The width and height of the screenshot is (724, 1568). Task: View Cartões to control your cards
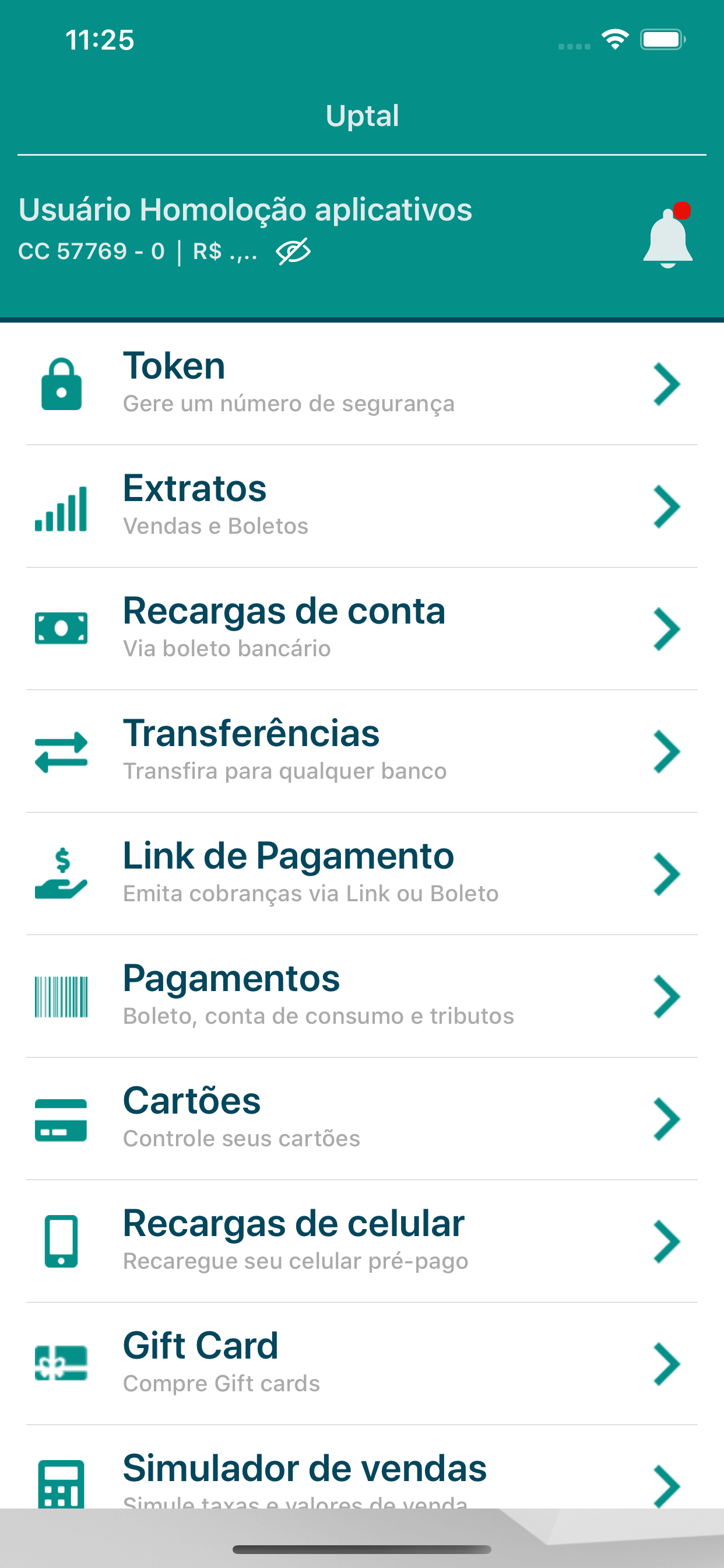coord(361,1119)
